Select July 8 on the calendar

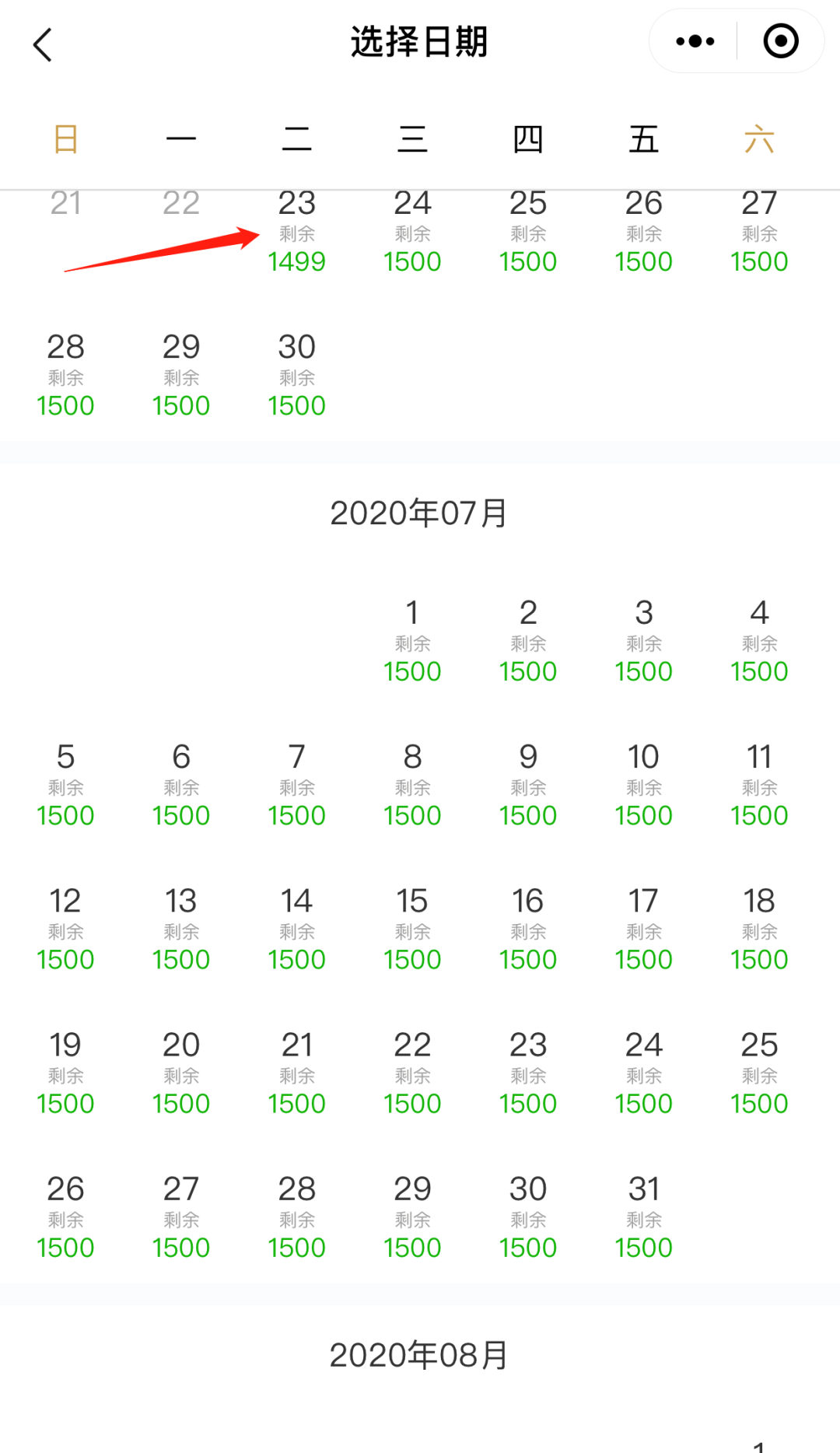click(x=412, y=786)
